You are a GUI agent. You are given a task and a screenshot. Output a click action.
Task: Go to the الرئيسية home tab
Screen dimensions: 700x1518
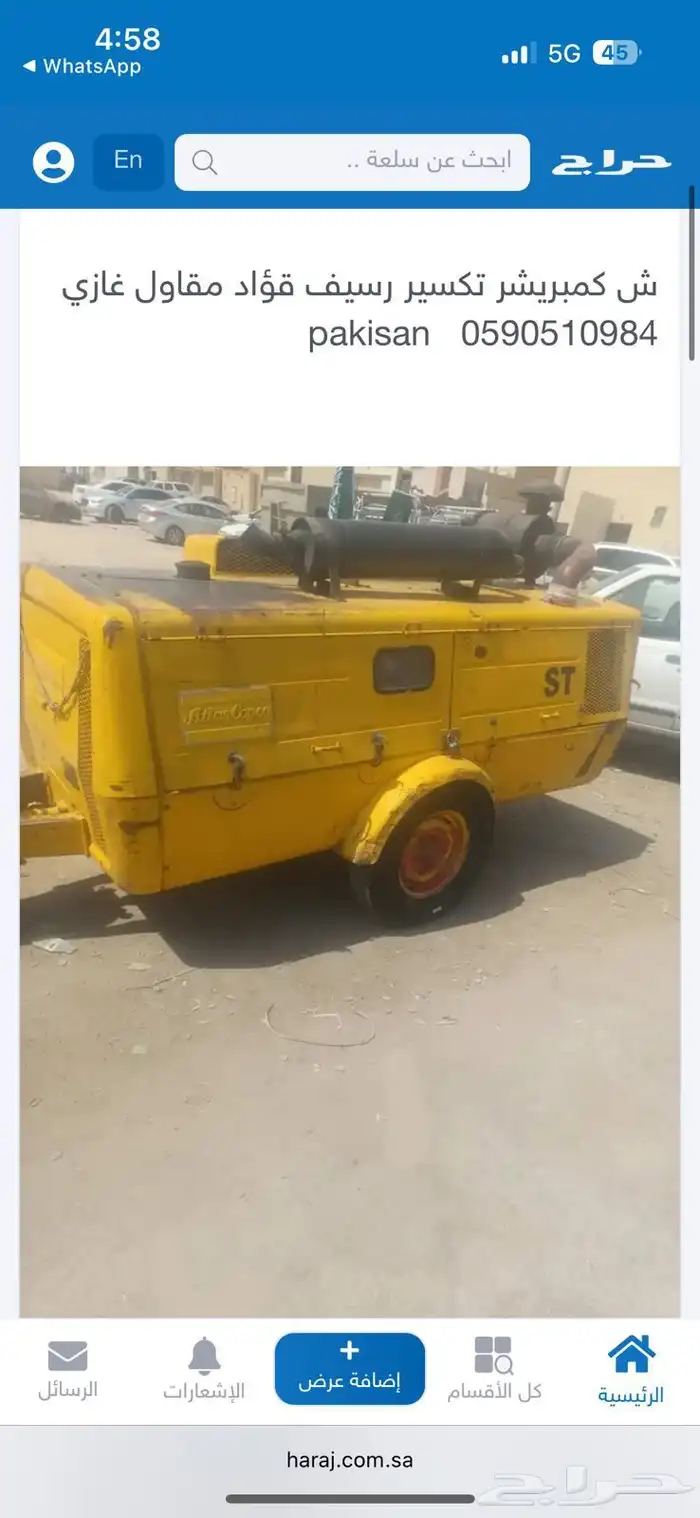(x=631, y=1368)
